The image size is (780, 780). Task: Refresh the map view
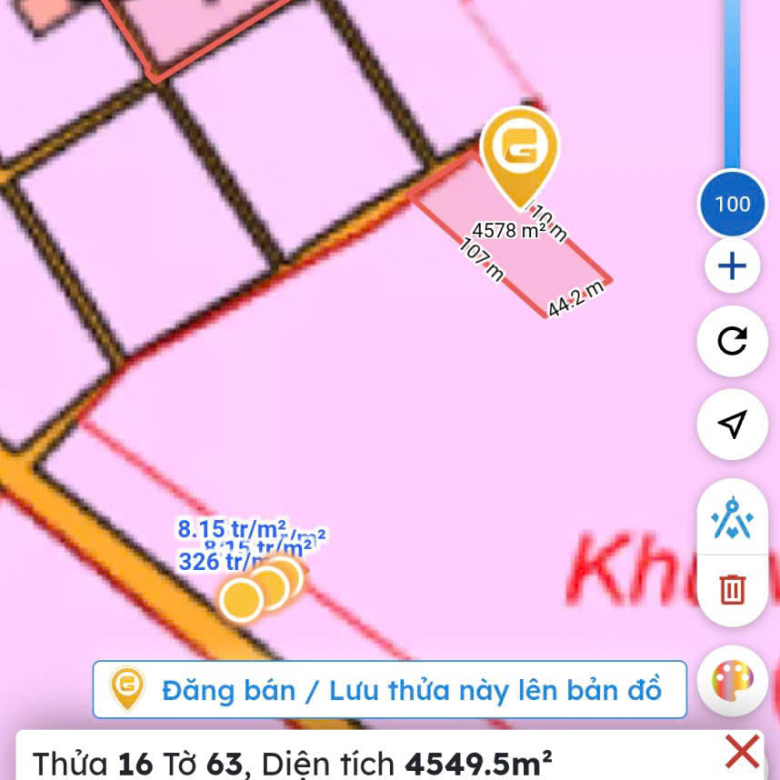[732, 342]
